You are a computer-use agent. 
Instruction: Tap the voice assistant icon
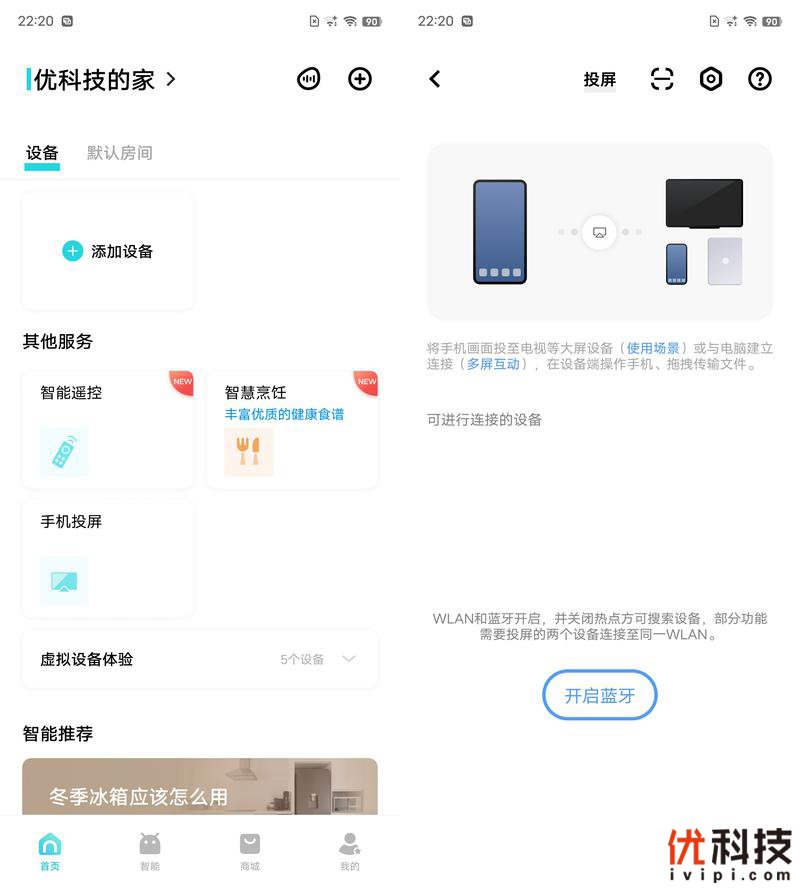[x=309, y=79]
